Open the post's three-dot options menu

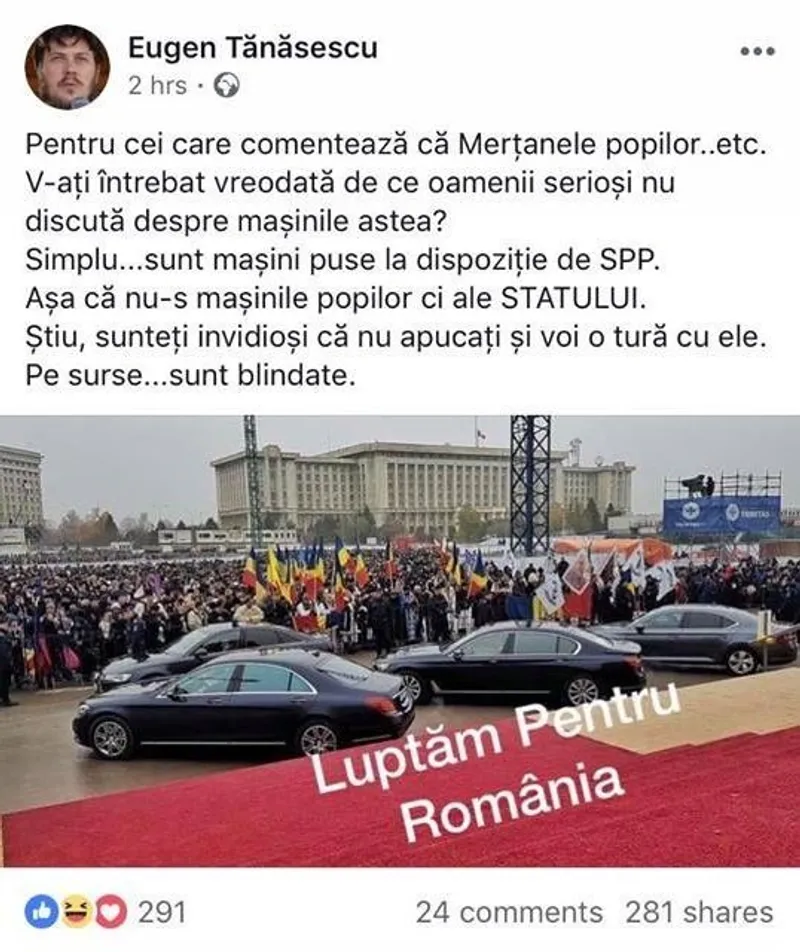[757, 51]
